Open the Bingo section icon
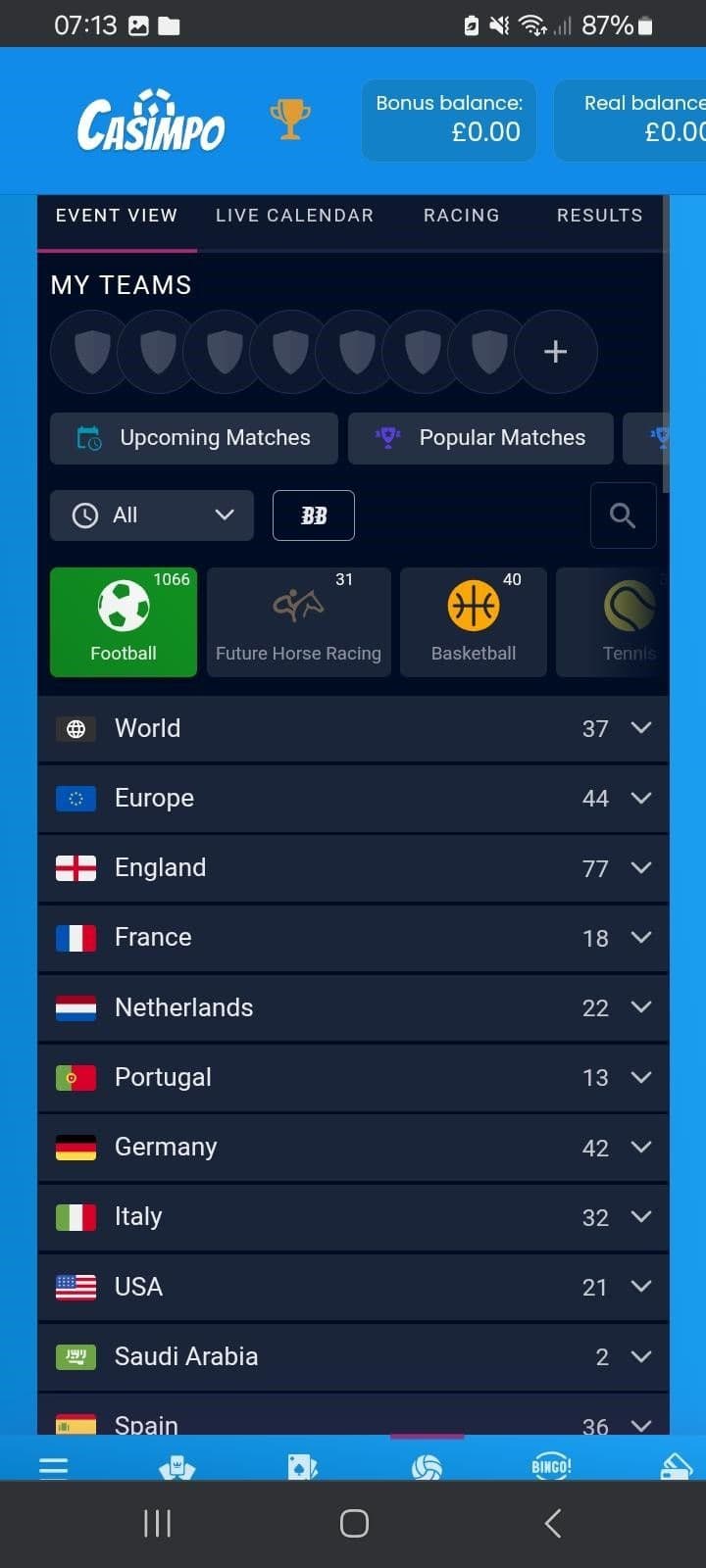 (x=550, y=1466)
